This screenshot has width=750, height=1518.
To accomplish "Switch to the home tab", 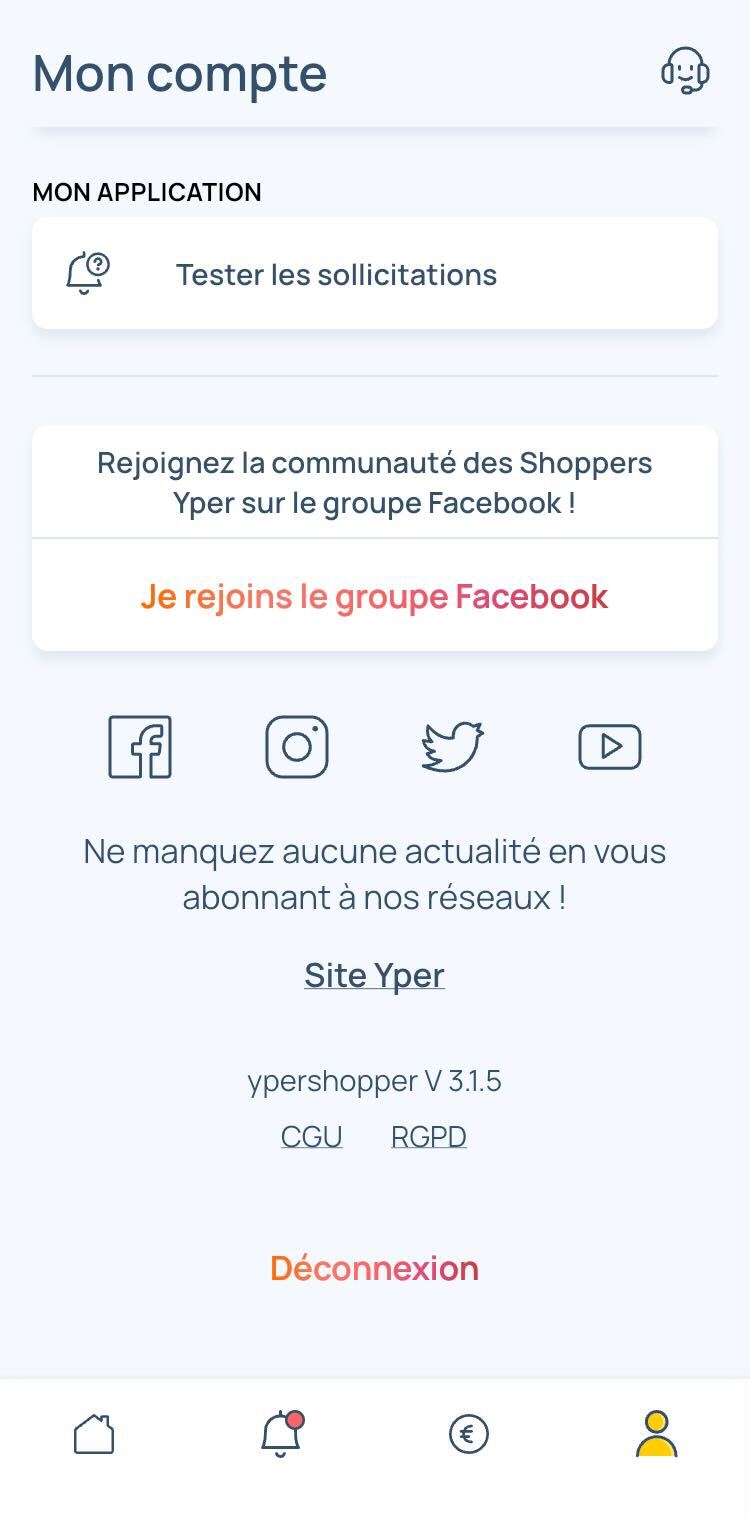I will [94, 1434].
